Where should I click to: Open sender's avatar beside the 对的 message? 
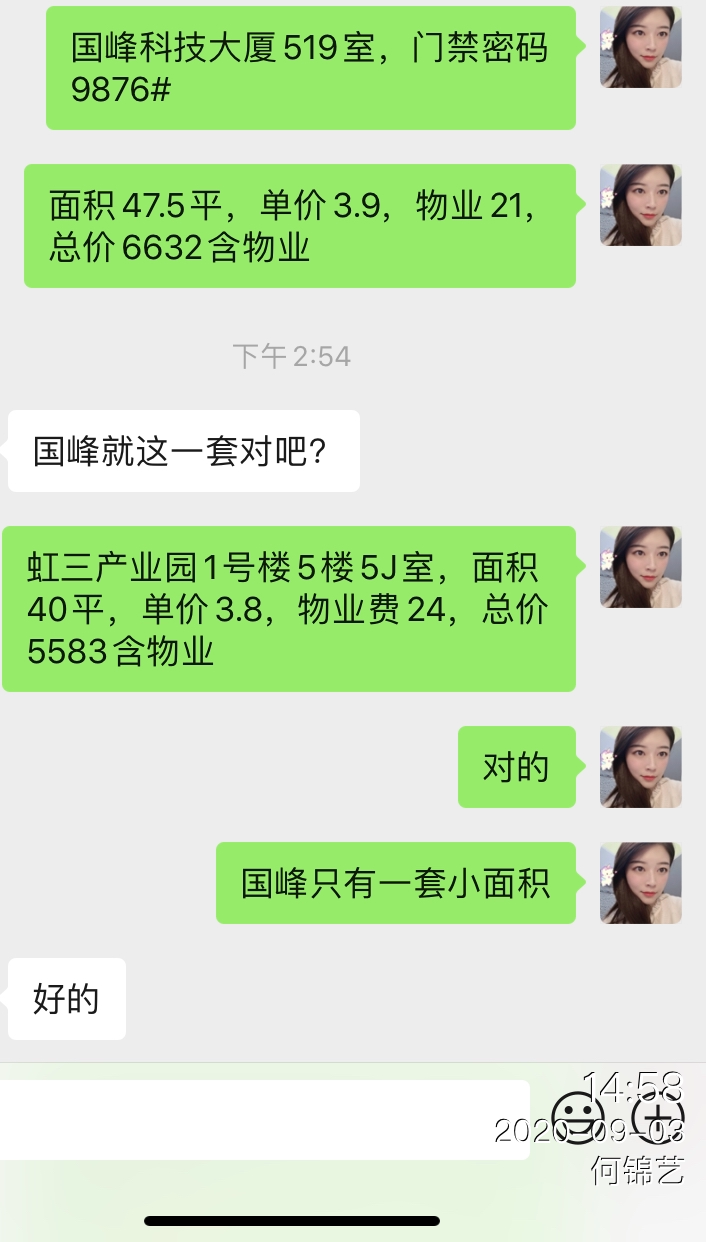coord(640,767)
